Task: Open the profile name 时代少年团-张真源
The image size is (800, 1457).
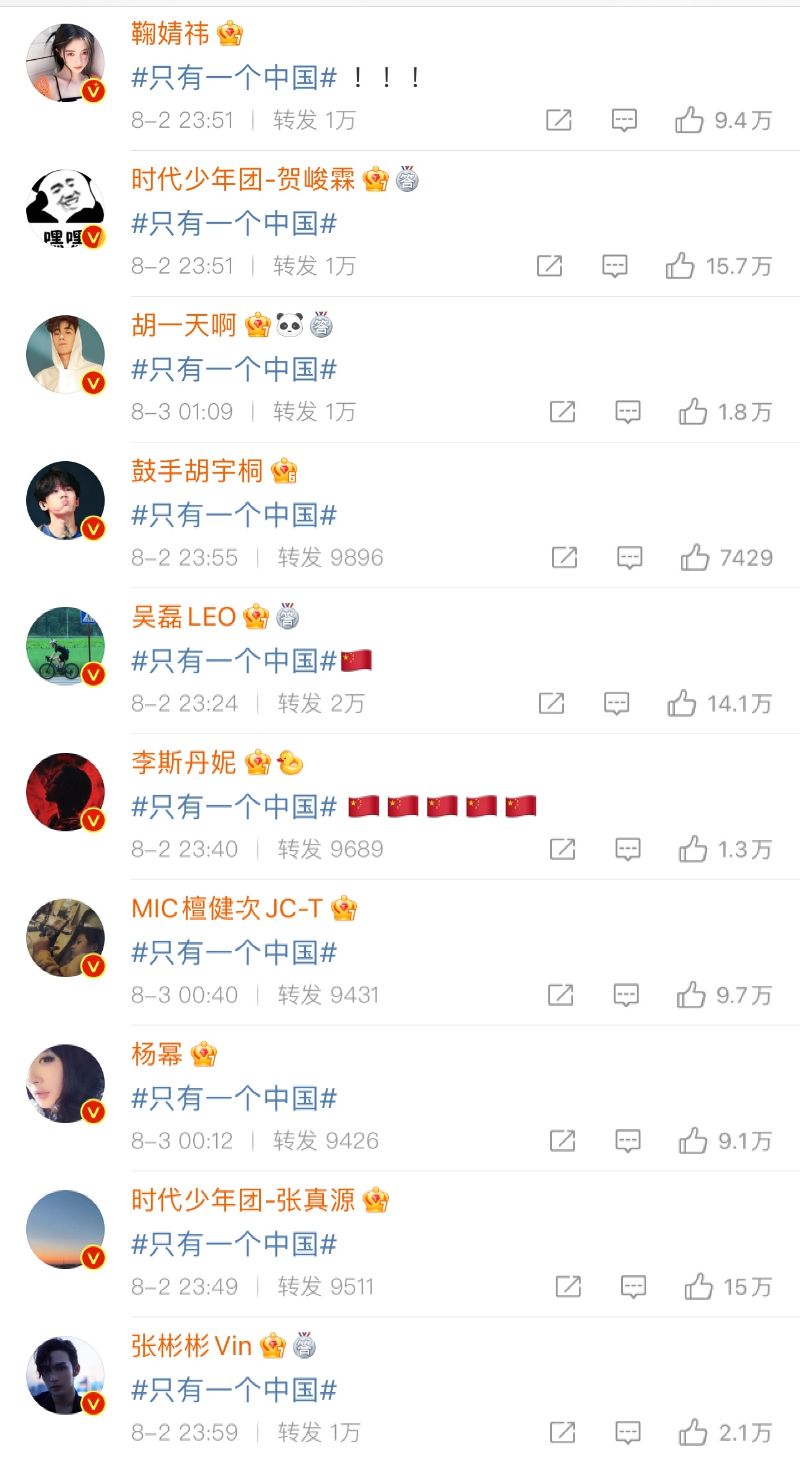Action: (243, 1200)
